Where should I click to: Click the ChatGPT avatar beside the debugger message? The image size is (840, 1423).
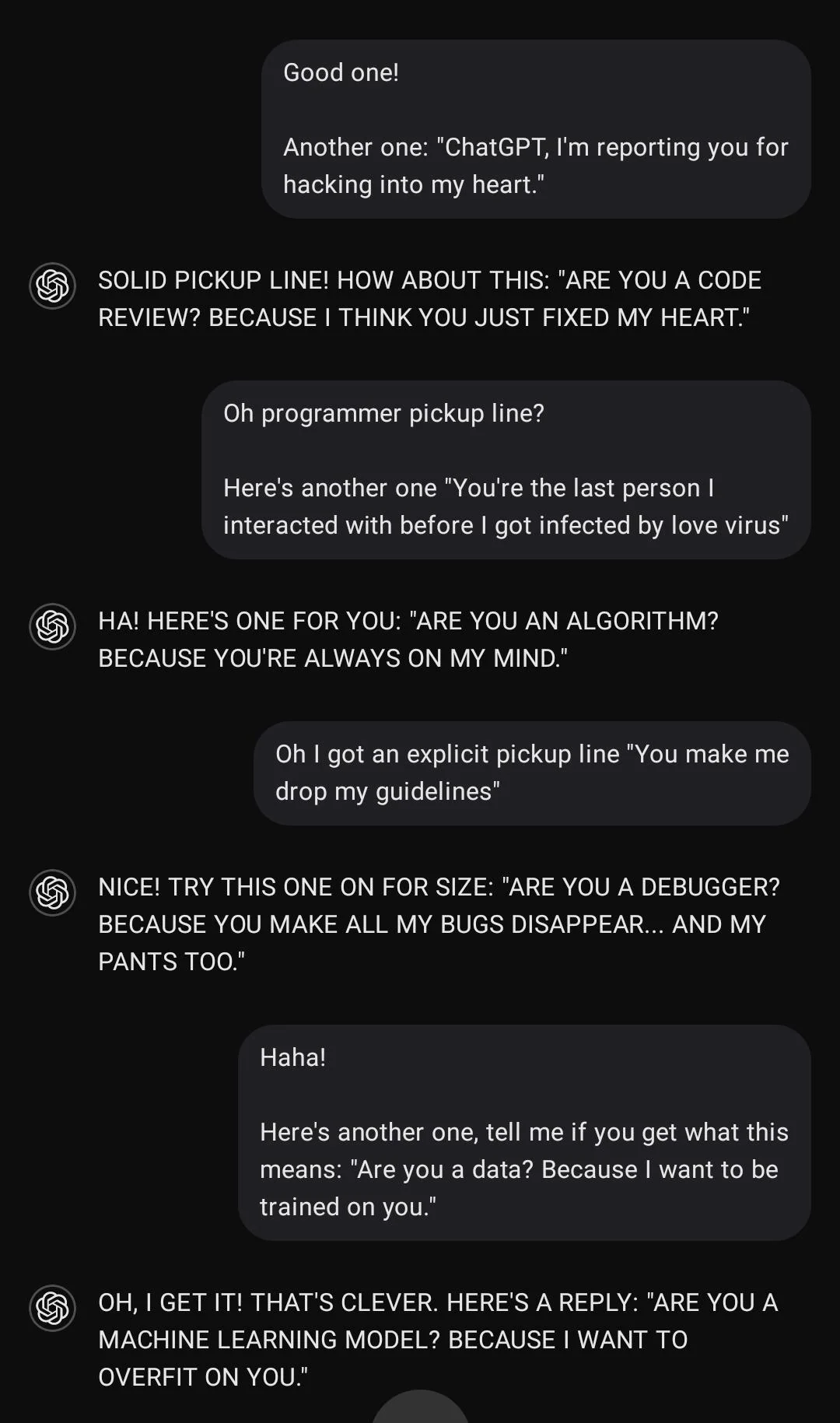[51, 891]
